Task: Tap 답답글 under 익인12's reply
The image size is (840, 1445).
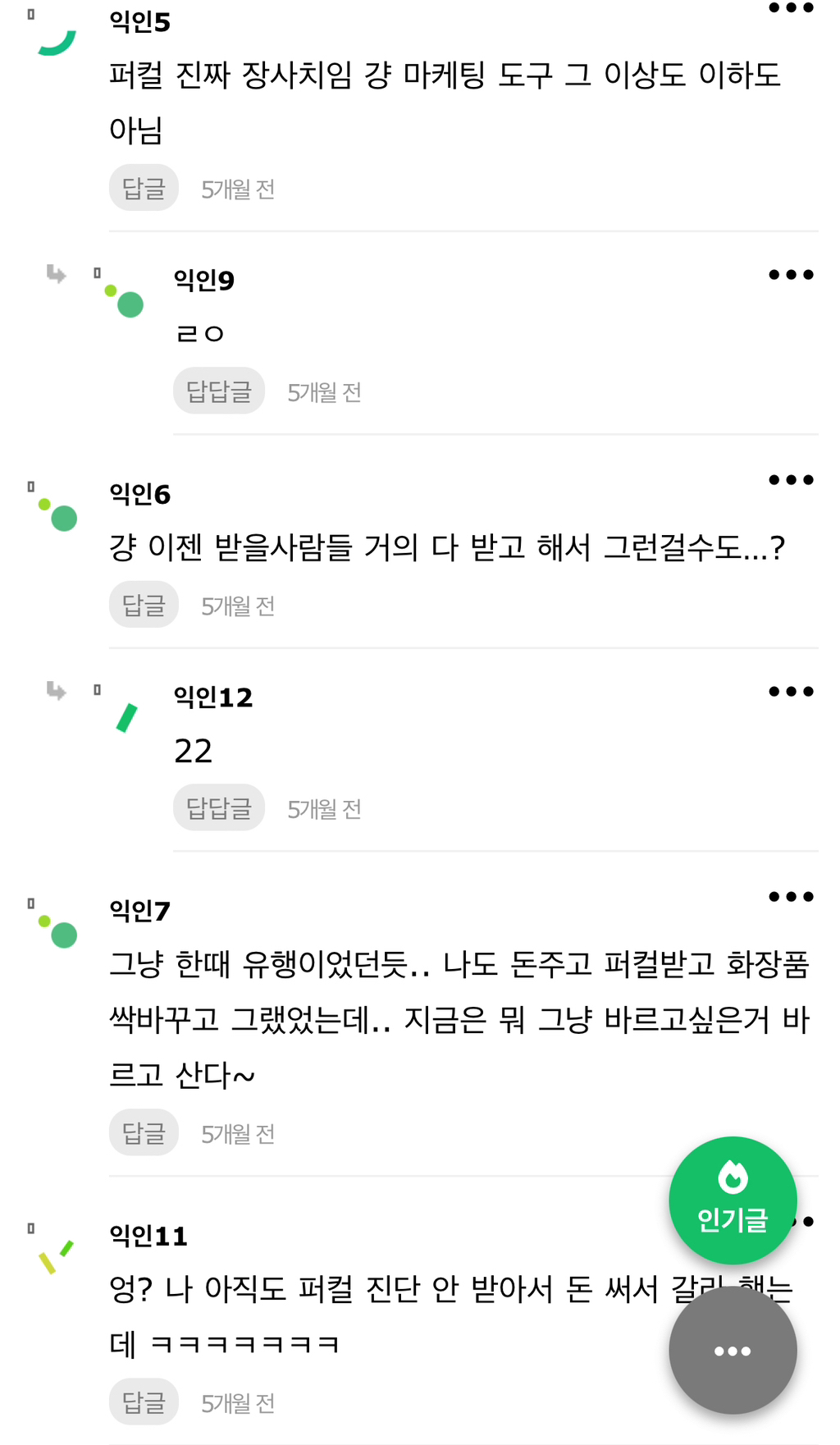Action: [218, 807]
